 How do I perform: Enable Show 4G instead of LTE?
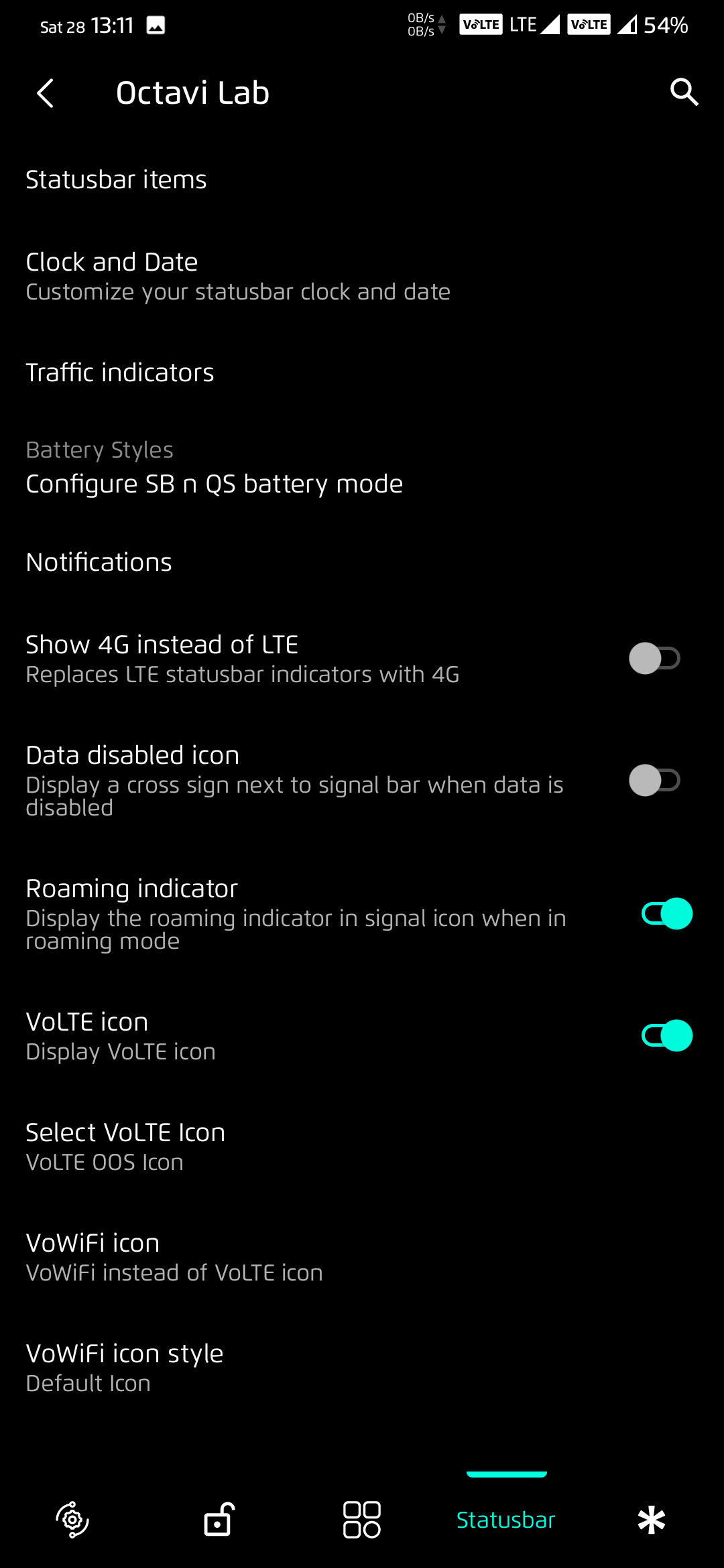[x=654, y=658]
